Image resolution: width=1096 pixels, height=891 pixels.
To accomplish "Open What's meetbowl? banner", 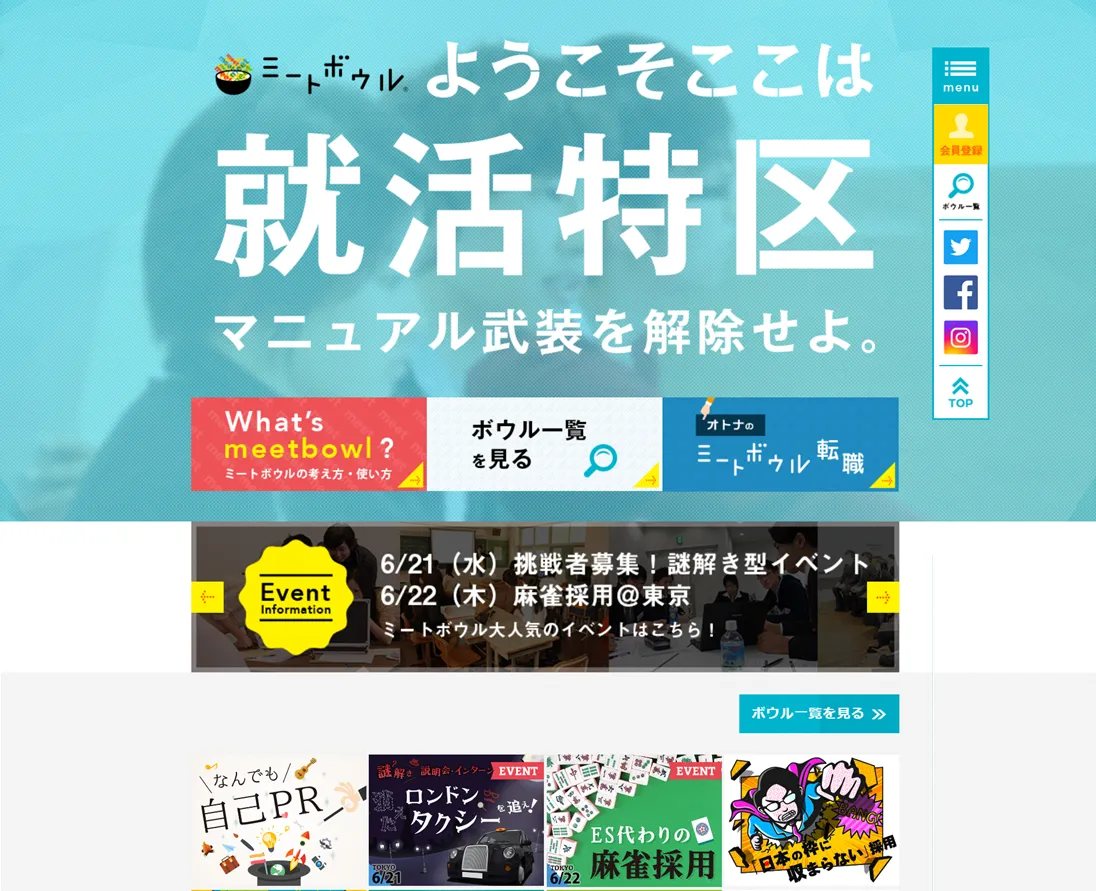I will (308, 444).
